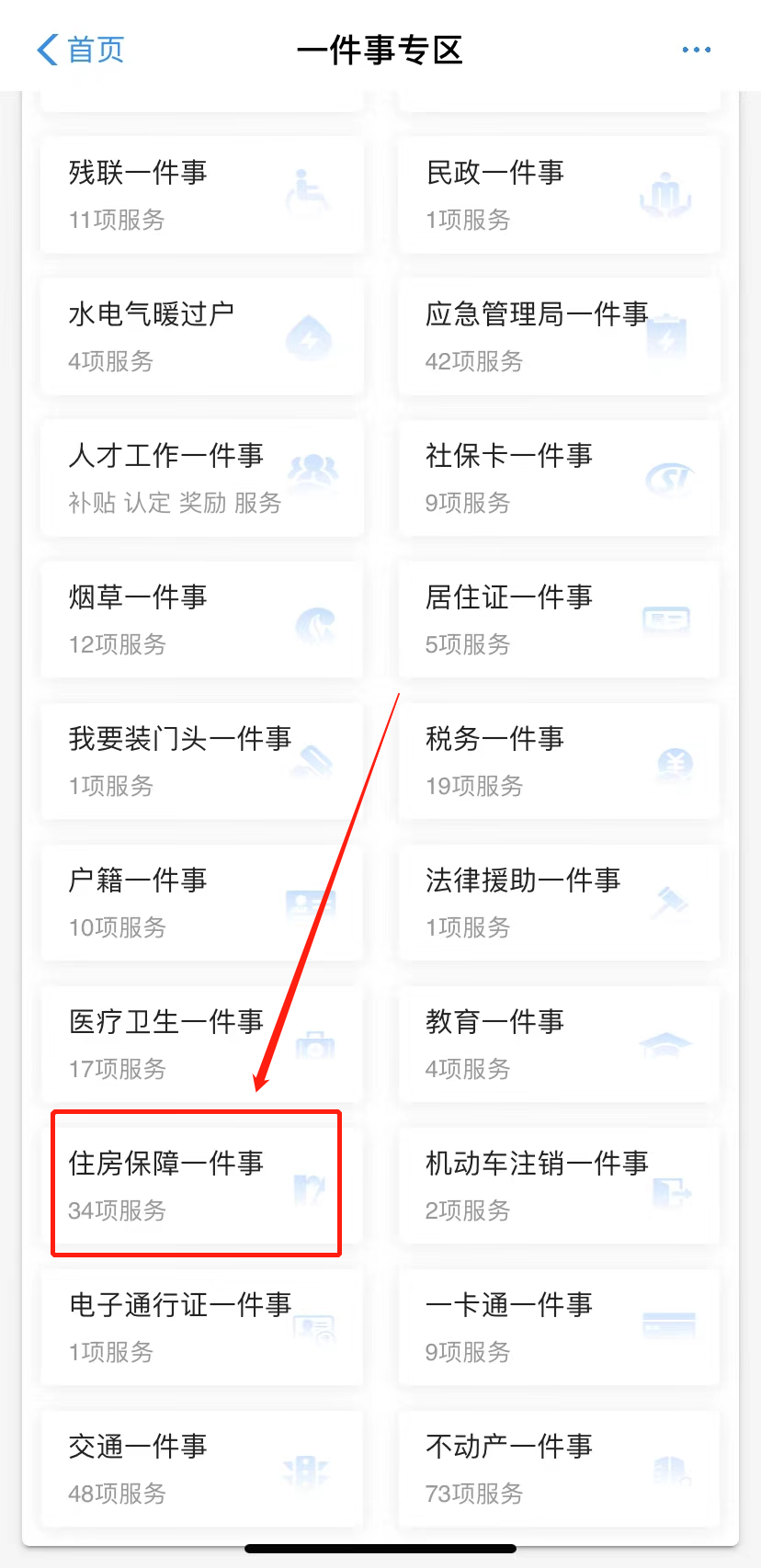Select the 民政一件事 card
This screenshot has width=761, height=1568.
pyautogui.click(x=559, y=195)
